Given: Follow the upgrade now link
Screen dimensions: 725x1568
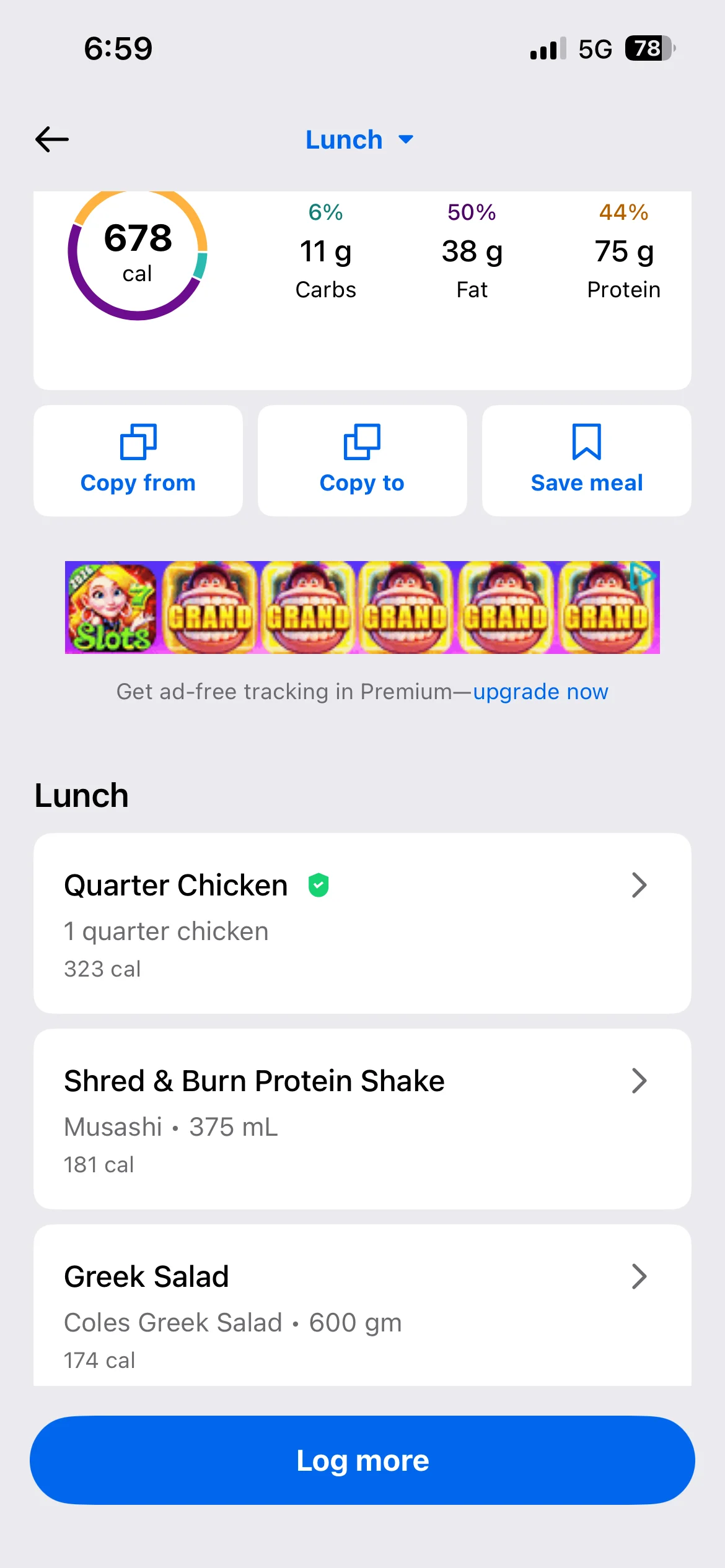Looking at the screenshot, I should click(x=540, y=692).
